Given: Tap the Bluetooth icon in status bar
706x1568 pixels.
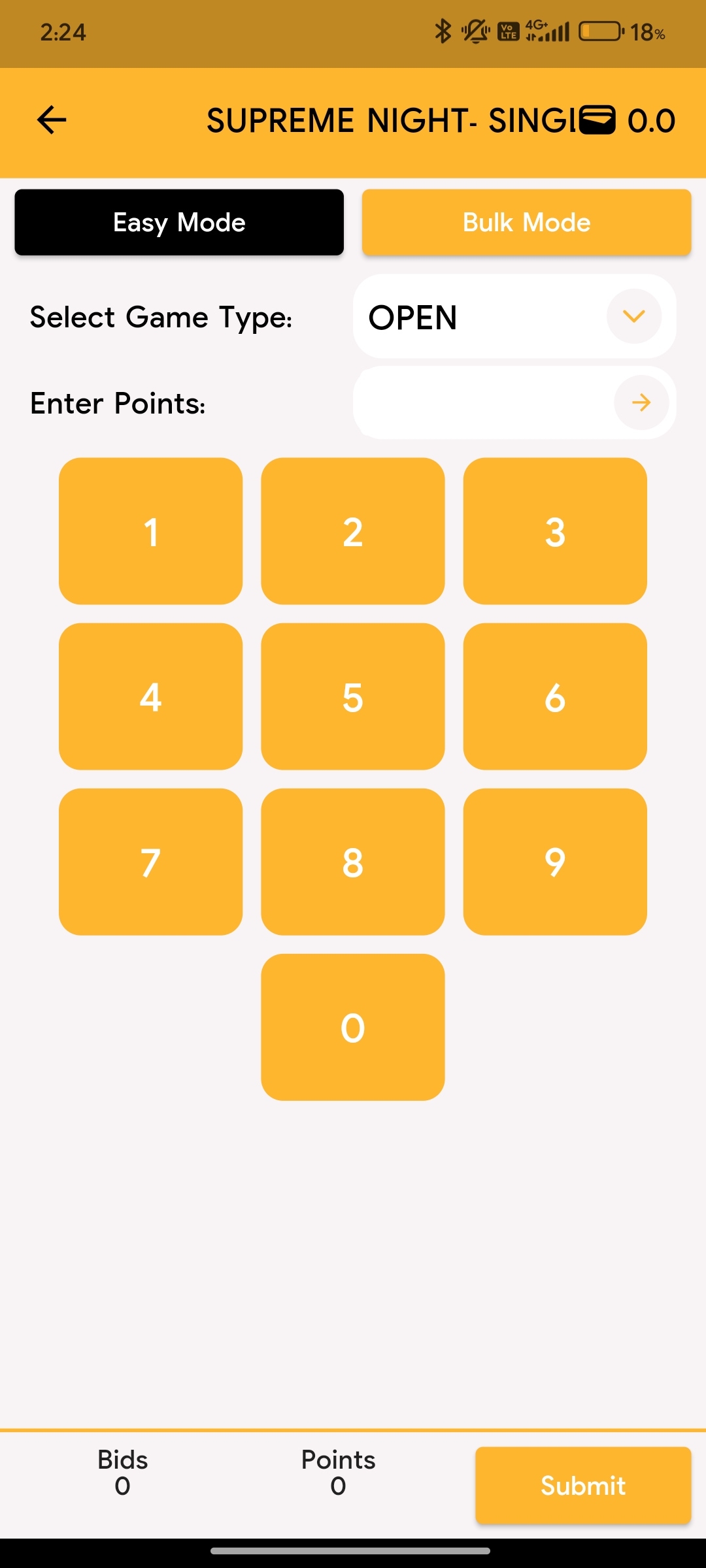Looking at the screenshot, I should pyautogui.click(x=444, y=31).
